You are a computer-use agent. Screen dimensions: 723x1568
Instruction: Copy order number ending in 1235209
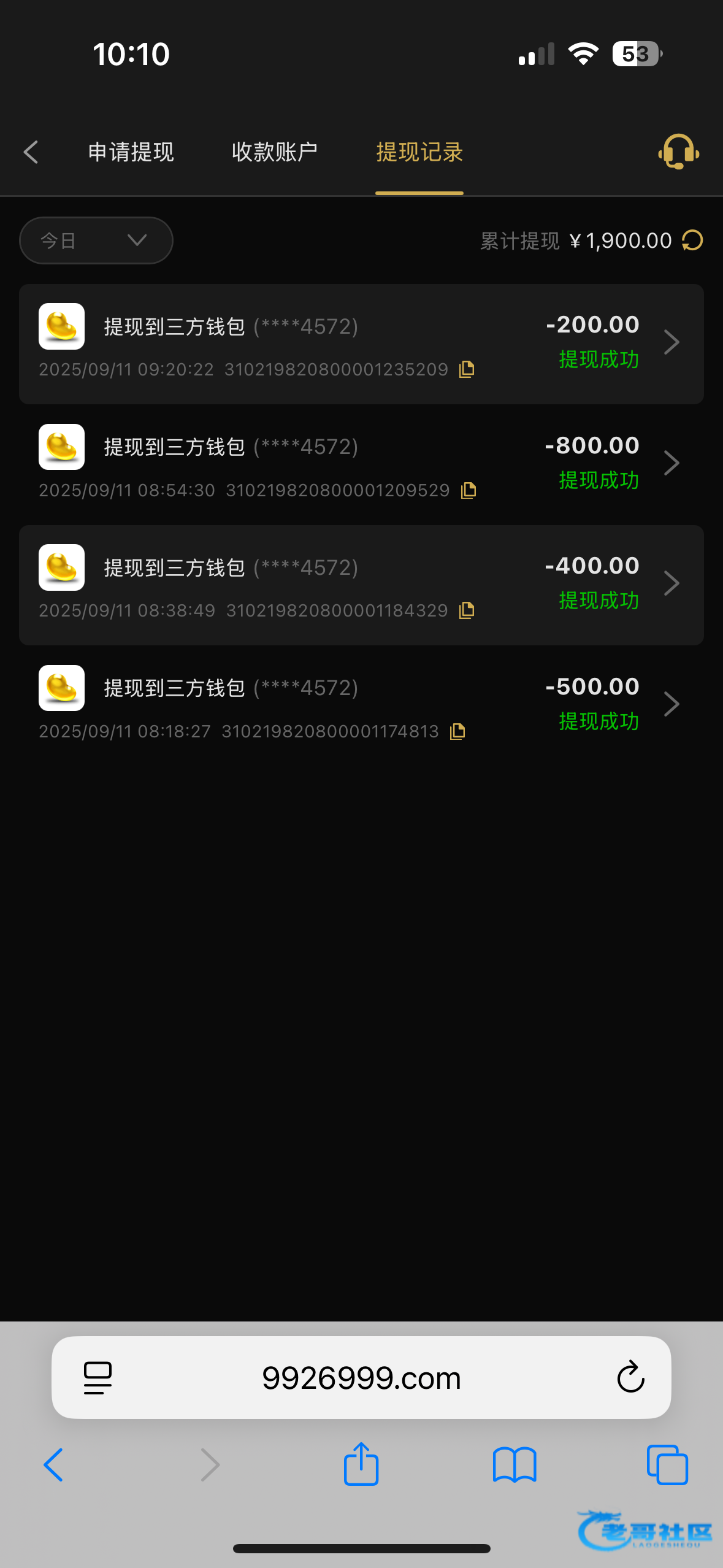[467, 369]
